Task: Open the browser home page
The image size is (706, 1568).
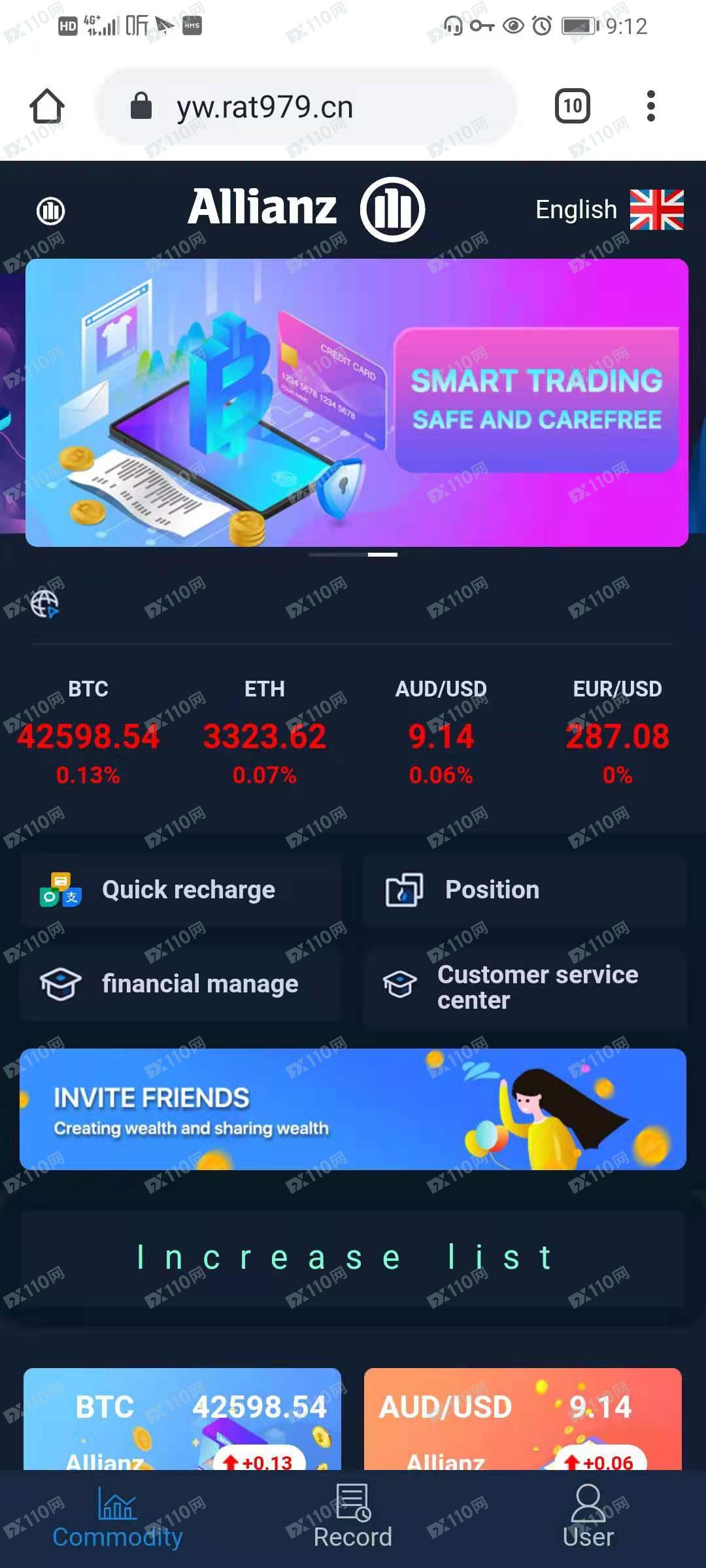Action: point(47,106)
